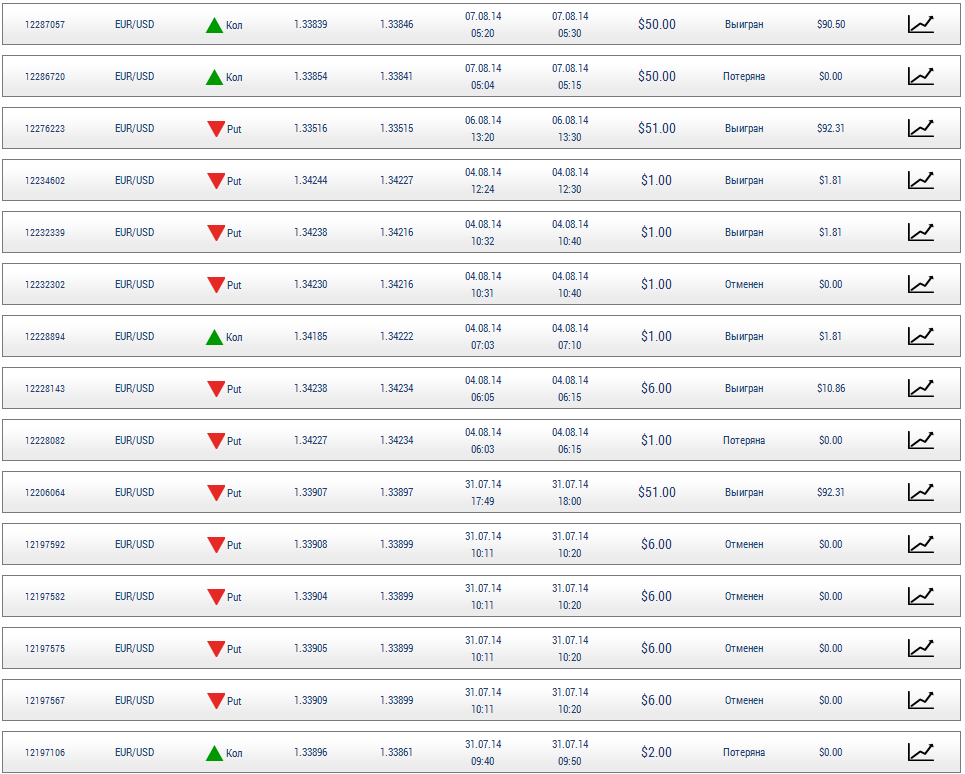Show chart for trade 12228143
This screenshot has width=965, height=774.
tap(920, 388)
